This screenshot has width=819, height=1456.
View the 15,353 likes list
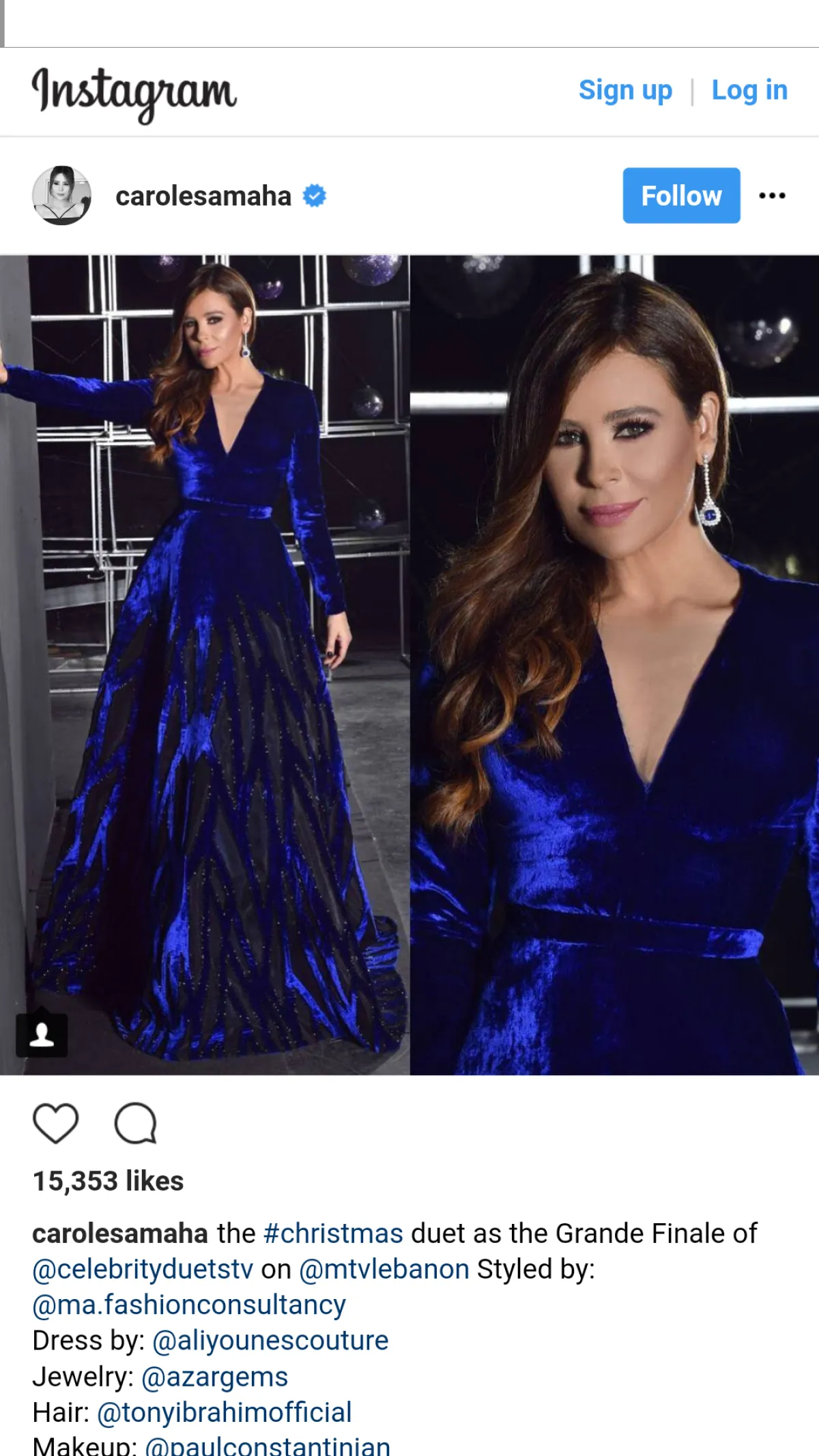click(108, 1181)
